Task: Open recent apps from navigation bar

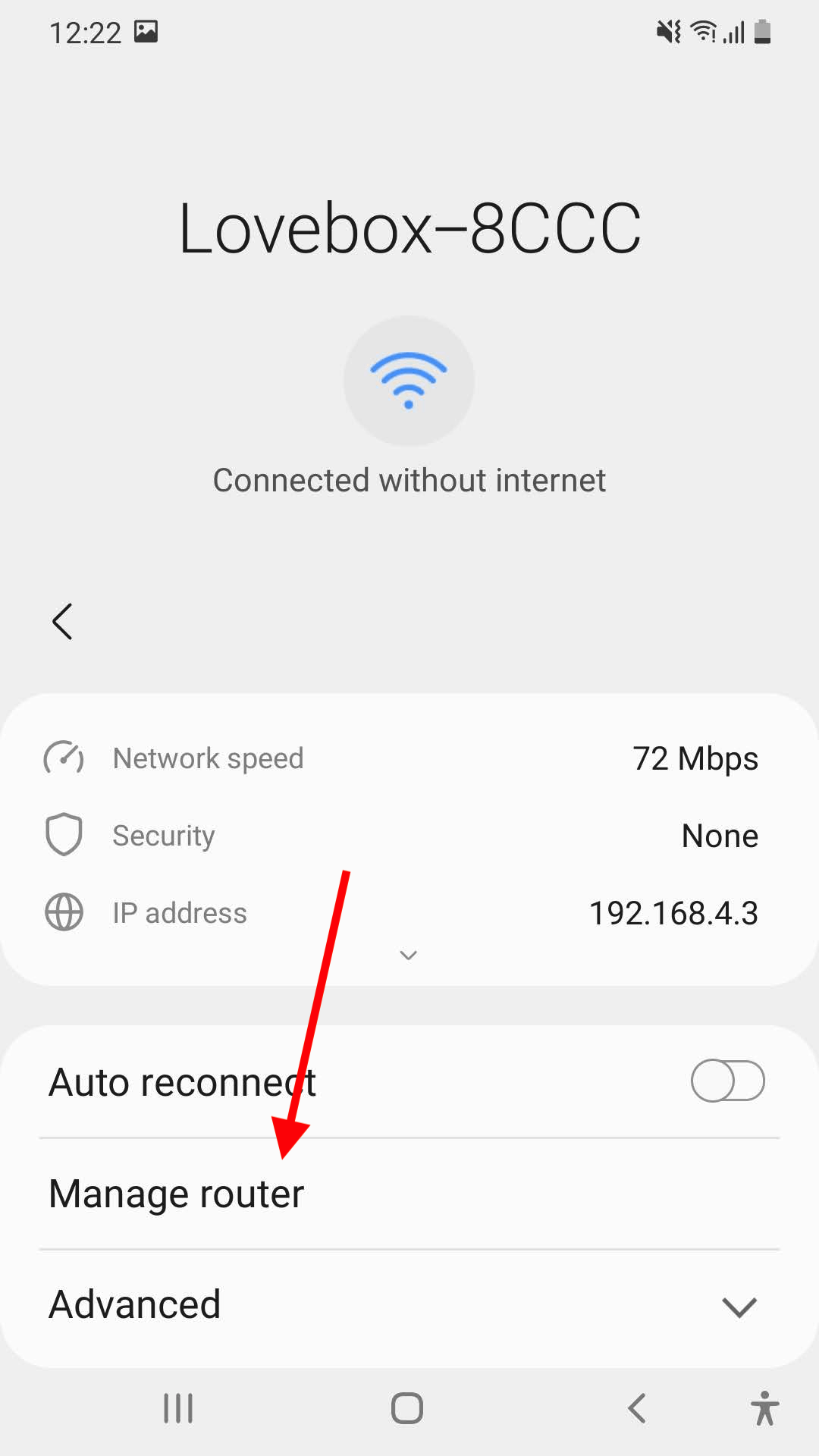Action: coord(178,1408)
